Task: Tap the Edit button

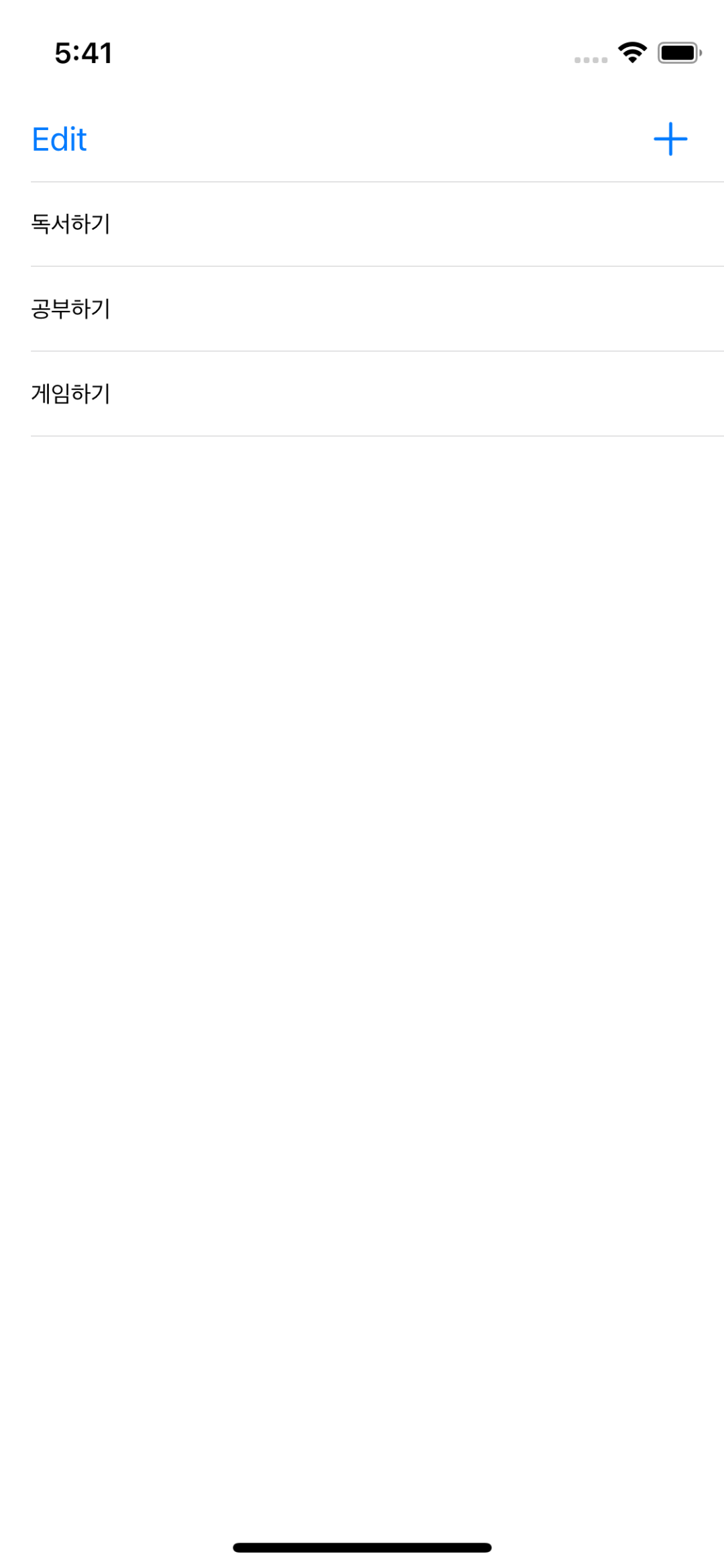Action: pos(60,139)
